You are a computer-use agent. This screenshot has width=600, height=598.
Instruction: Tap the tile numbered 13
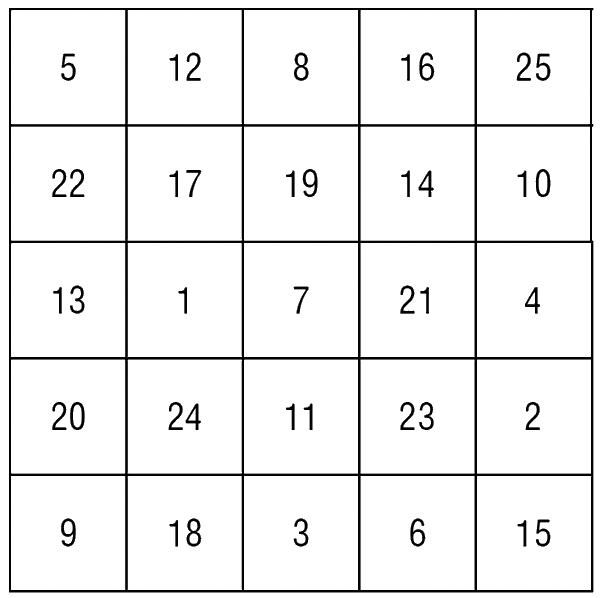point(68,300)
